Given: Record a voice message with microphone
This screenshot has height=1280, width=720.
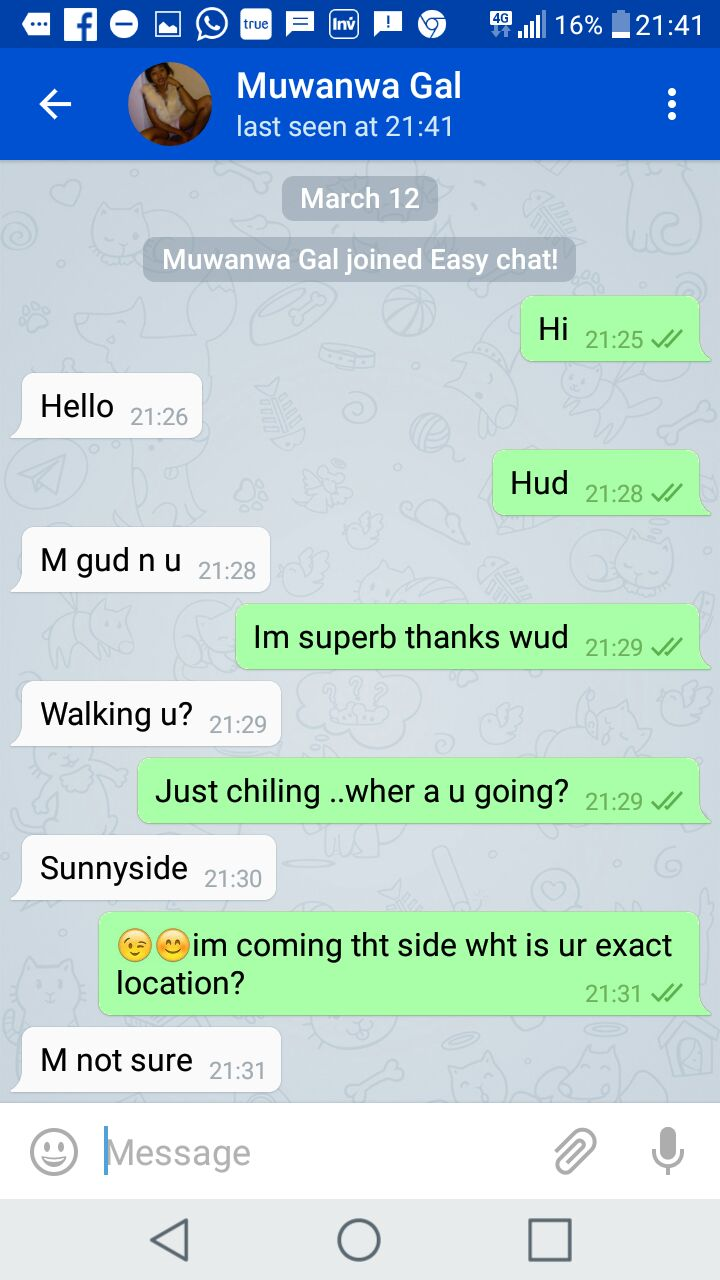Looking at the screenshot, I should coord(667,1151).
